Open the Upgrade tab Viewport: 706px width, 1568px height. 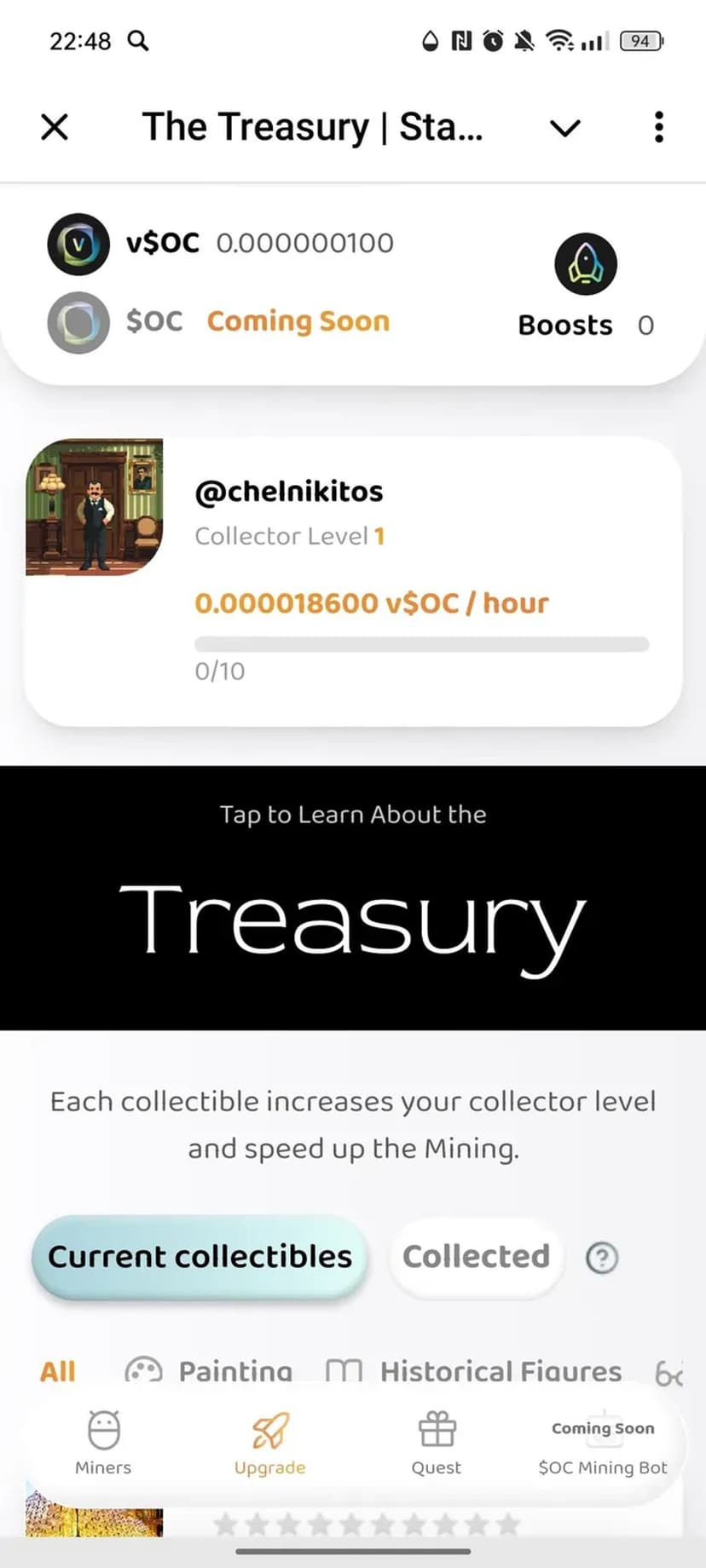click(x=269, y=1443)
